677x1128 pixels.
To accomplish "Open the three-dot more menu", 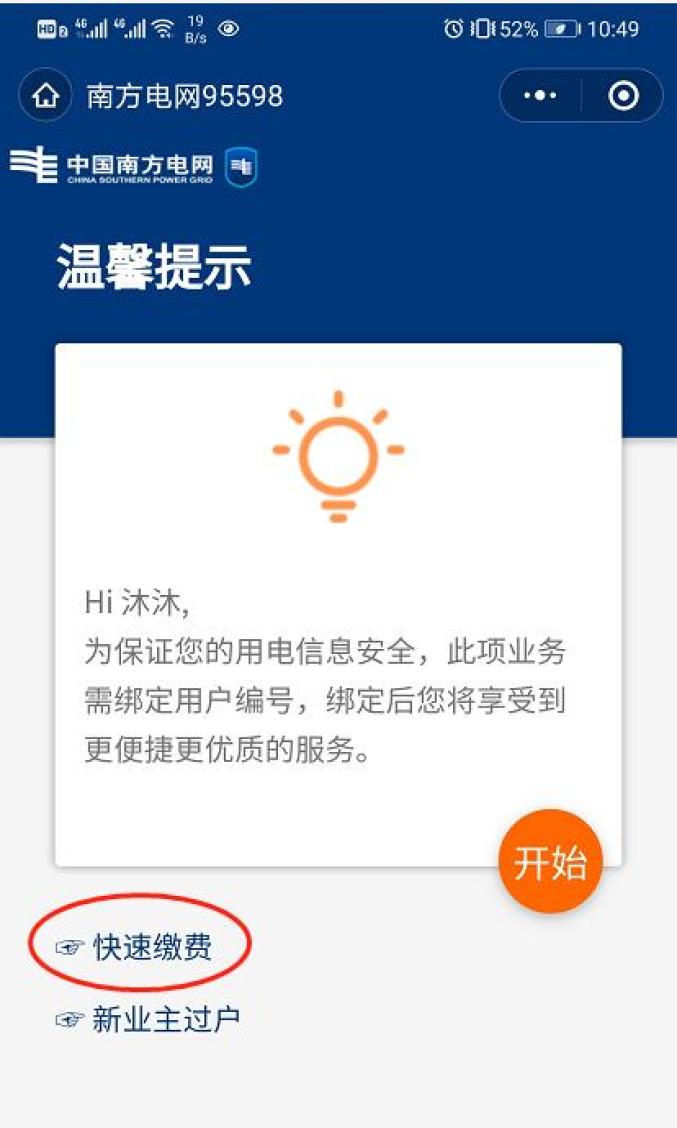I will point(540,96).
